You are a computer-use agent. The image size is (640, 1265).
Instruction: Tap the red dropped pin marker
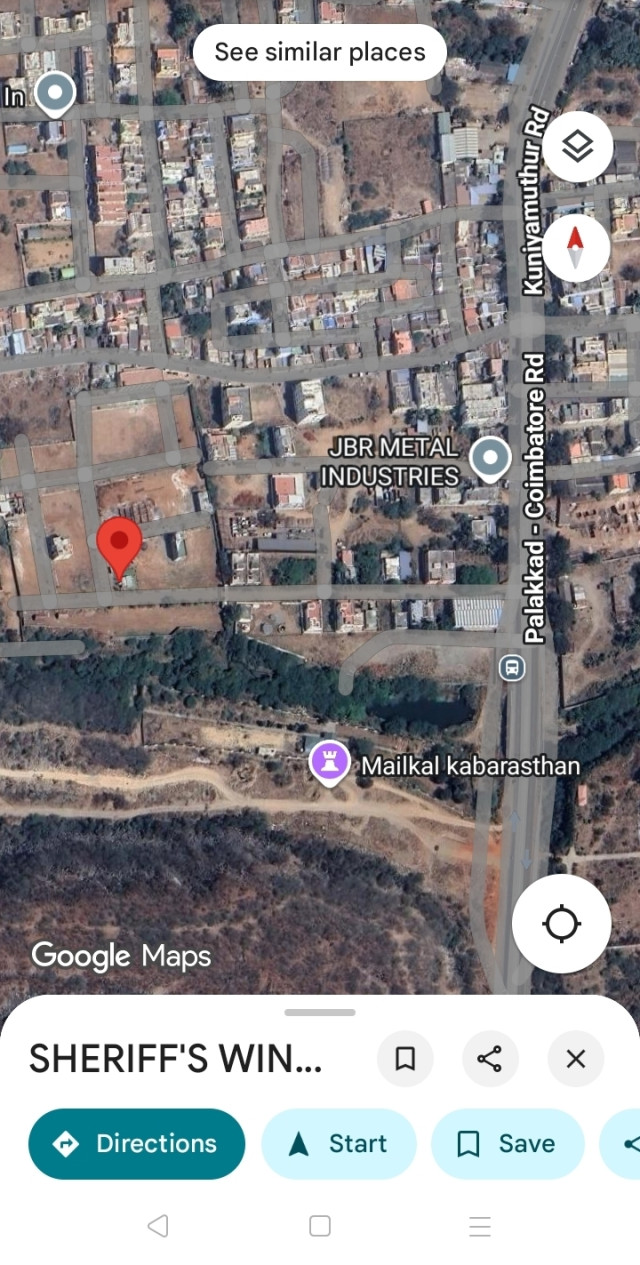[x=120, y=545]
